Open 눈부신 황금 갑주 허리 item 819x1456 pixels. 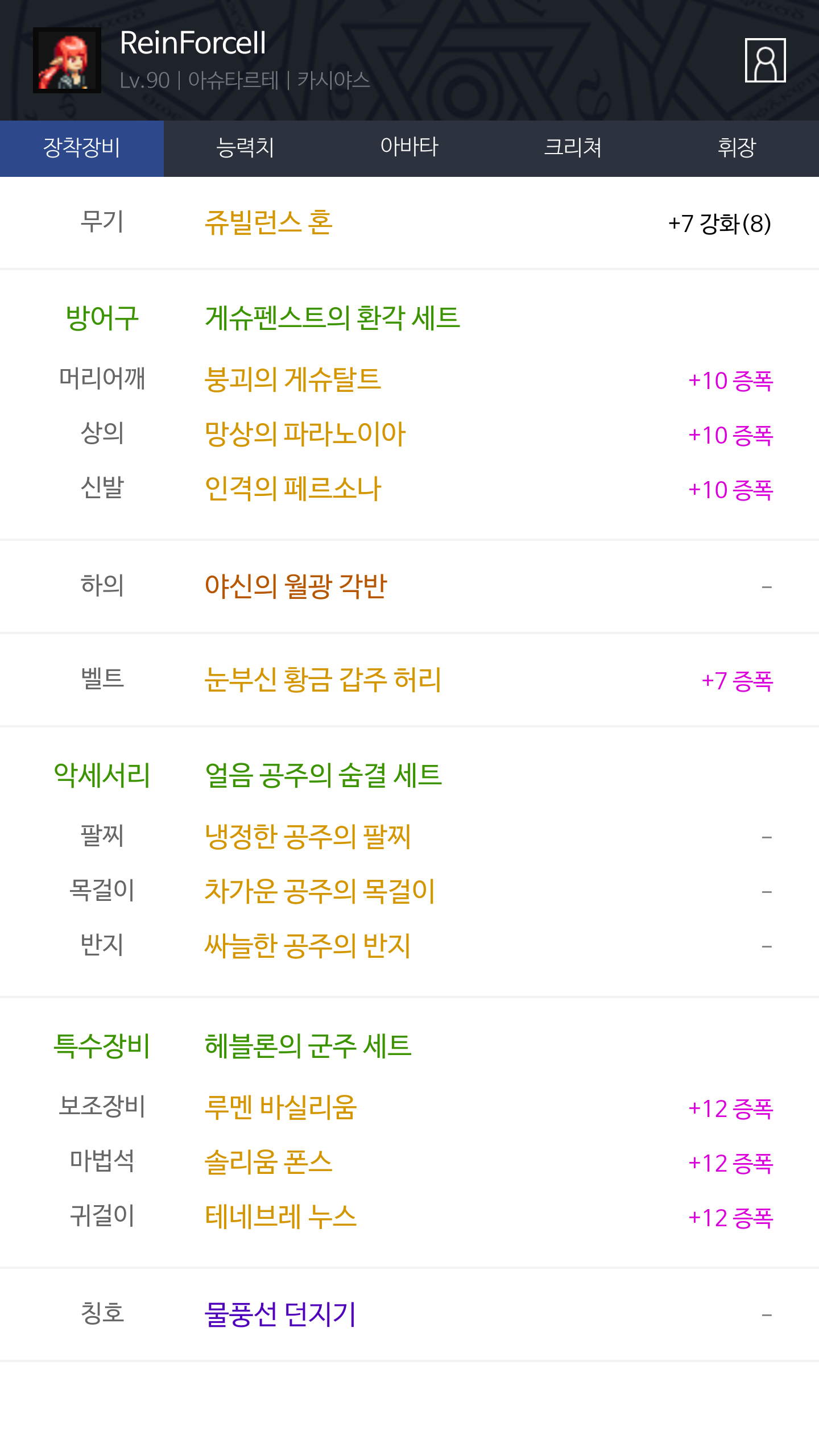pos(323,680)
